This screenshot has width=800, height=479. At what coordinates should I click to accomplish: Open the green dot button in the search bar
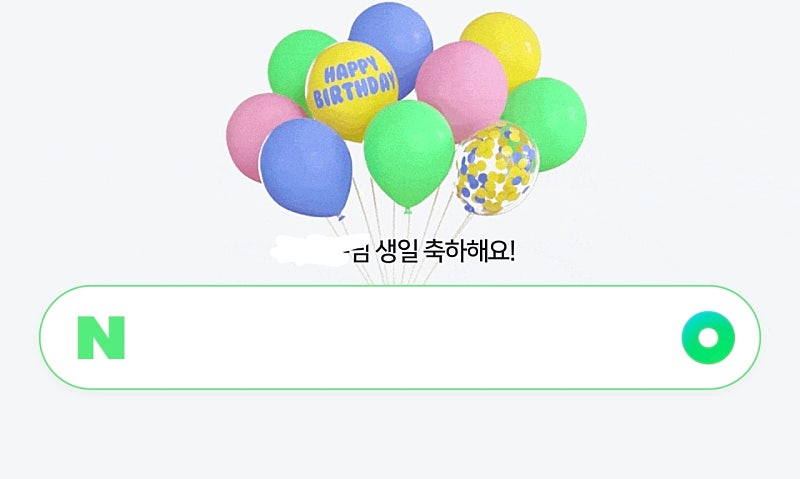pos(708,337)
